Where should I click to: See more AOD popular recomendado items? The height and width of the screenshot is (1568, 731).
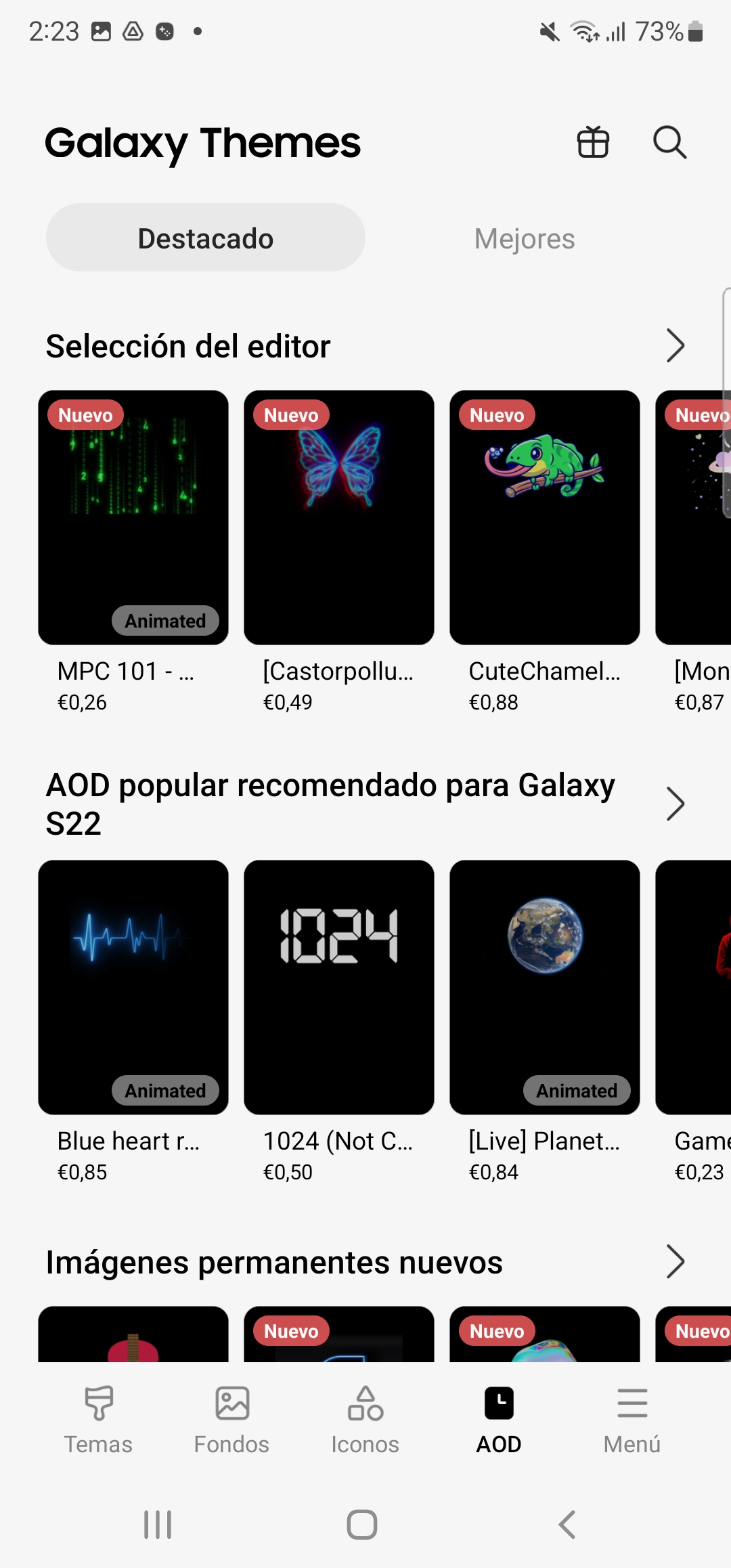tap(675, 804)
